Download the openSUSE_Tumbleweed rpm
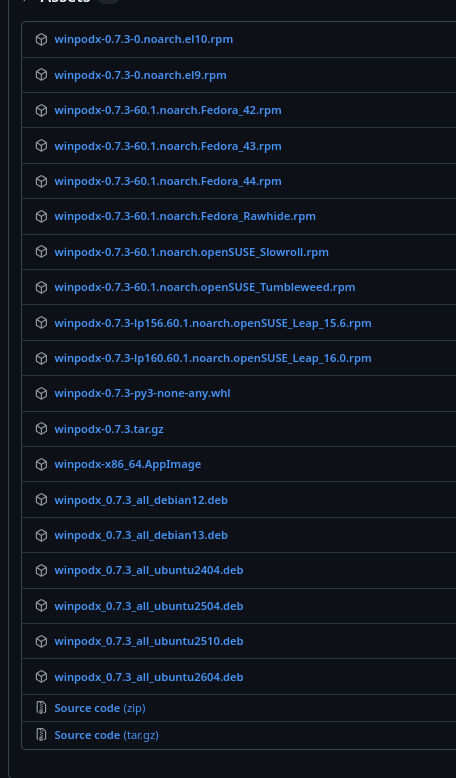Screen dimensions: 456x778 (205, 287)
